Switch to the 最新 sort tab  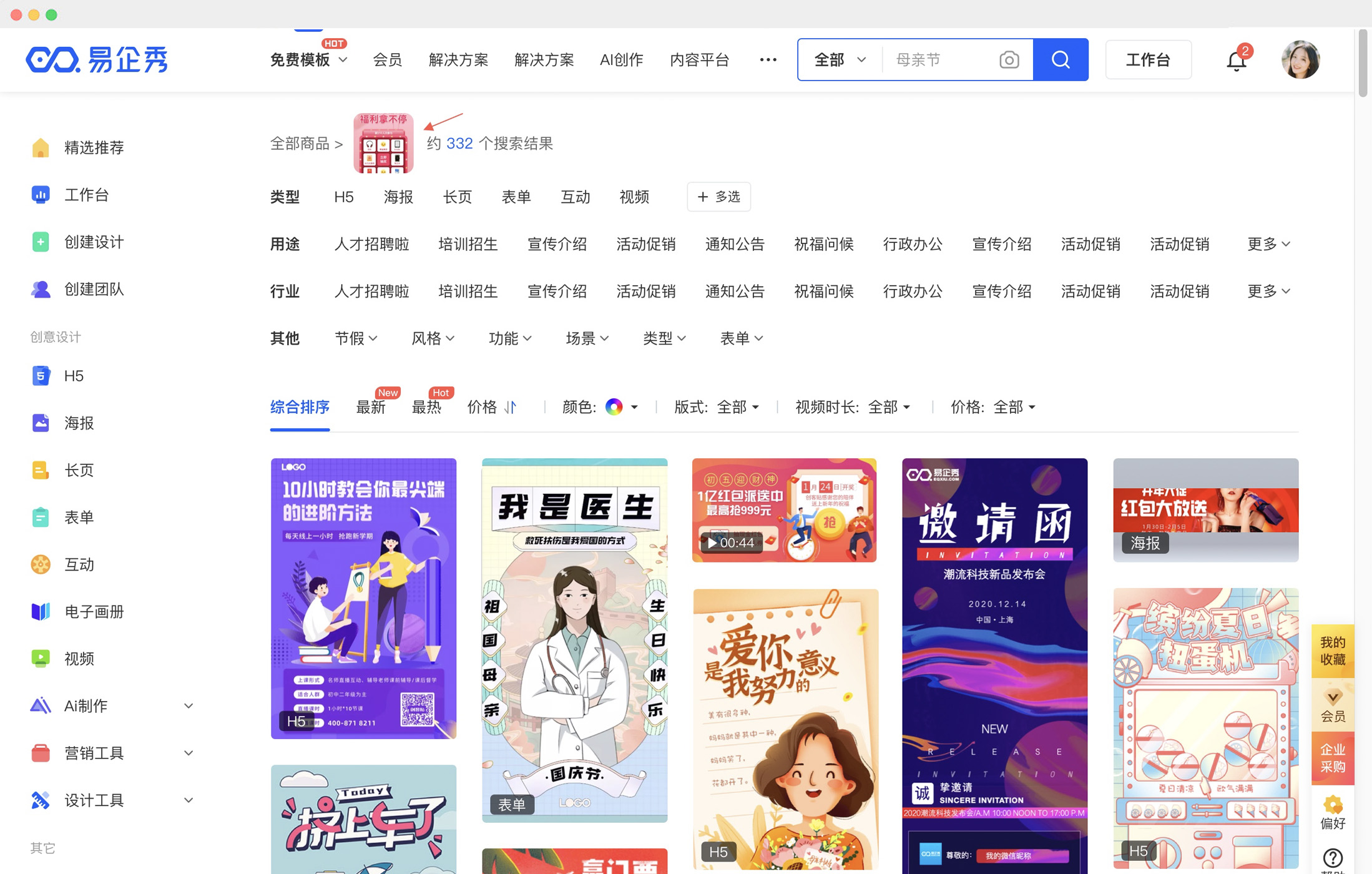tap(370, 408)
